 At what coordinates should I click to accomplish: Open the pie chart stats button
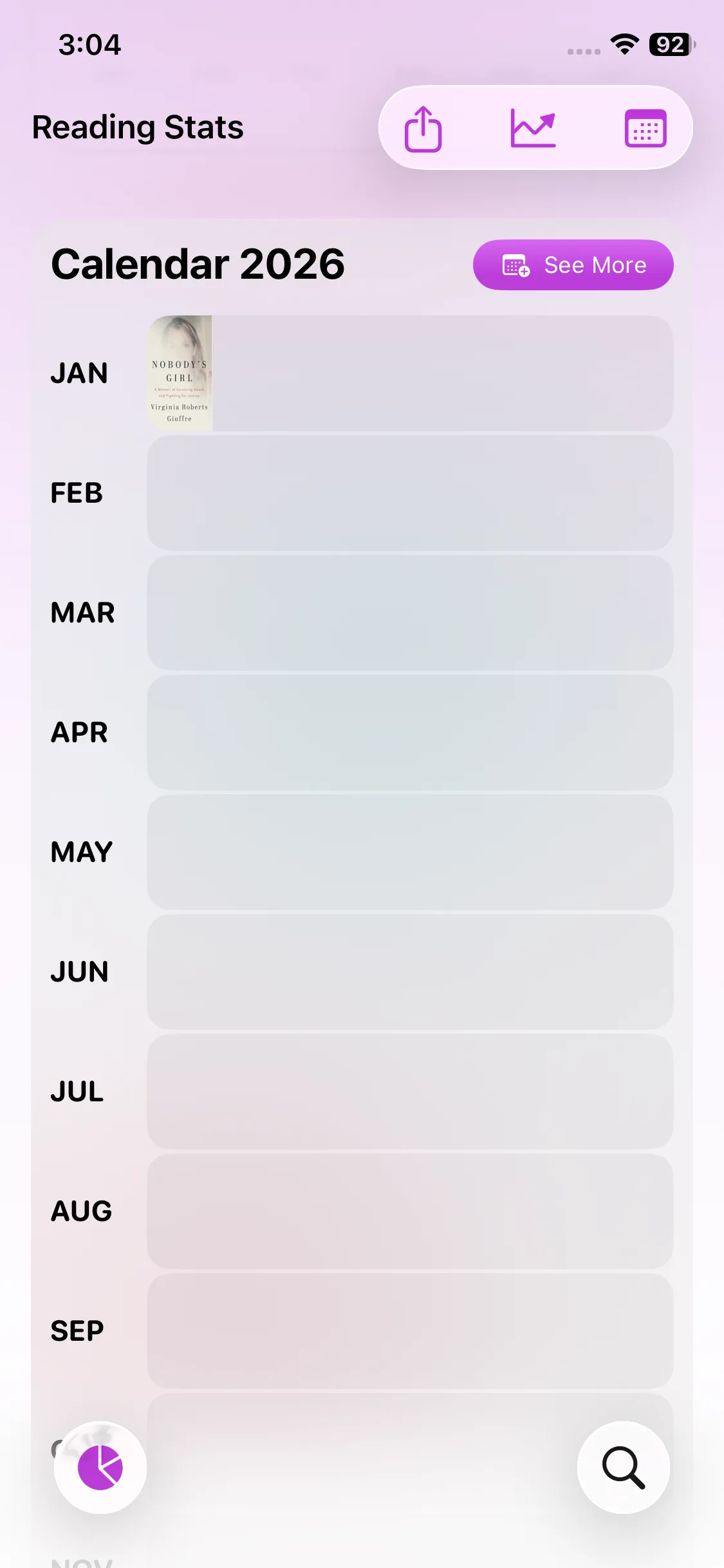100,1467
